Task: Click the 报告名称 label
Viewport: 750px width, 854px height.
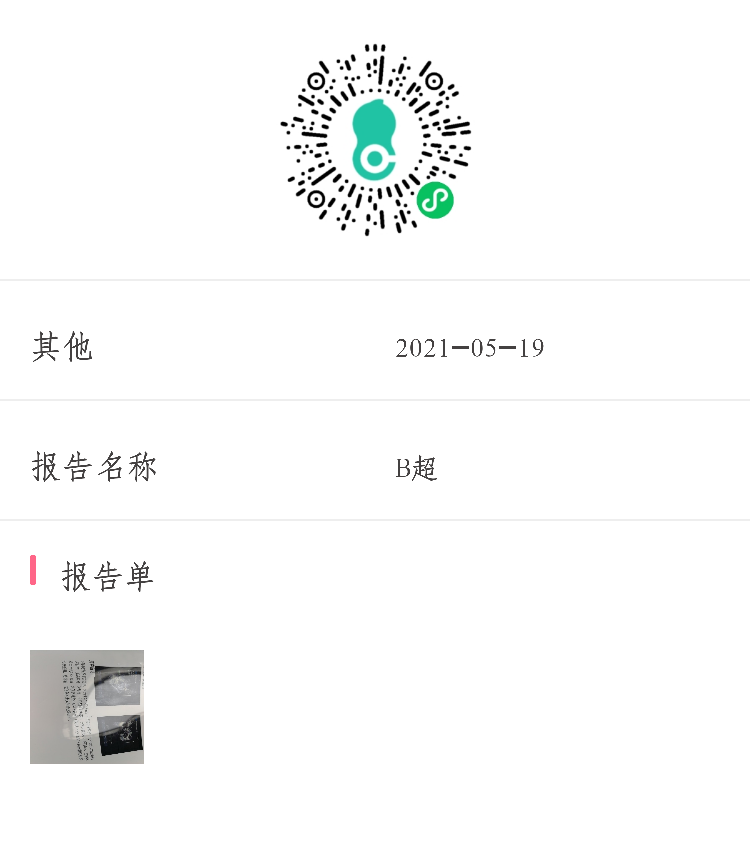Action: tap(94, 466)
